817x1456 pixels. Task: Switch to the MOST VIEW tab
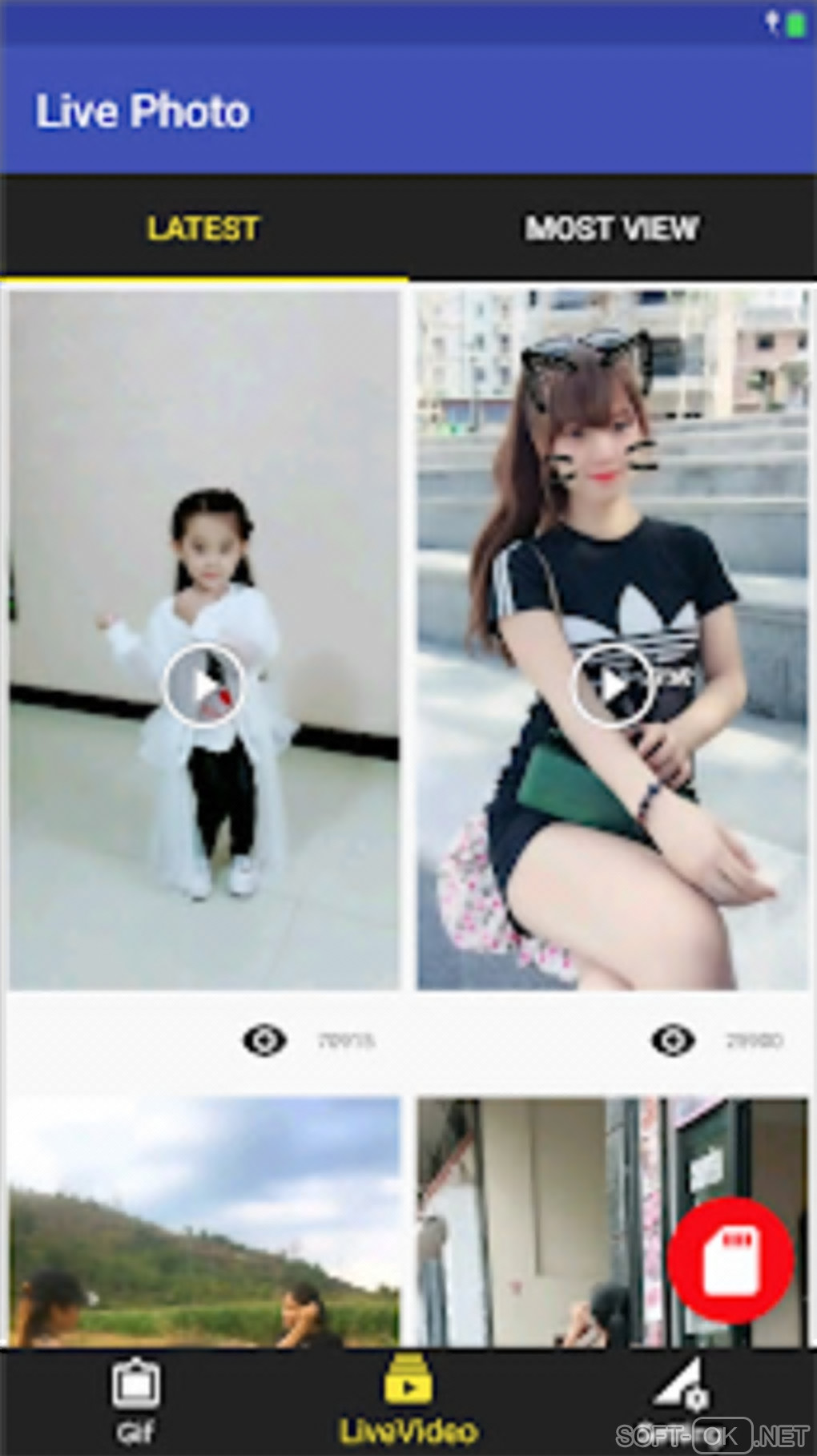click(x=612, y=228)
